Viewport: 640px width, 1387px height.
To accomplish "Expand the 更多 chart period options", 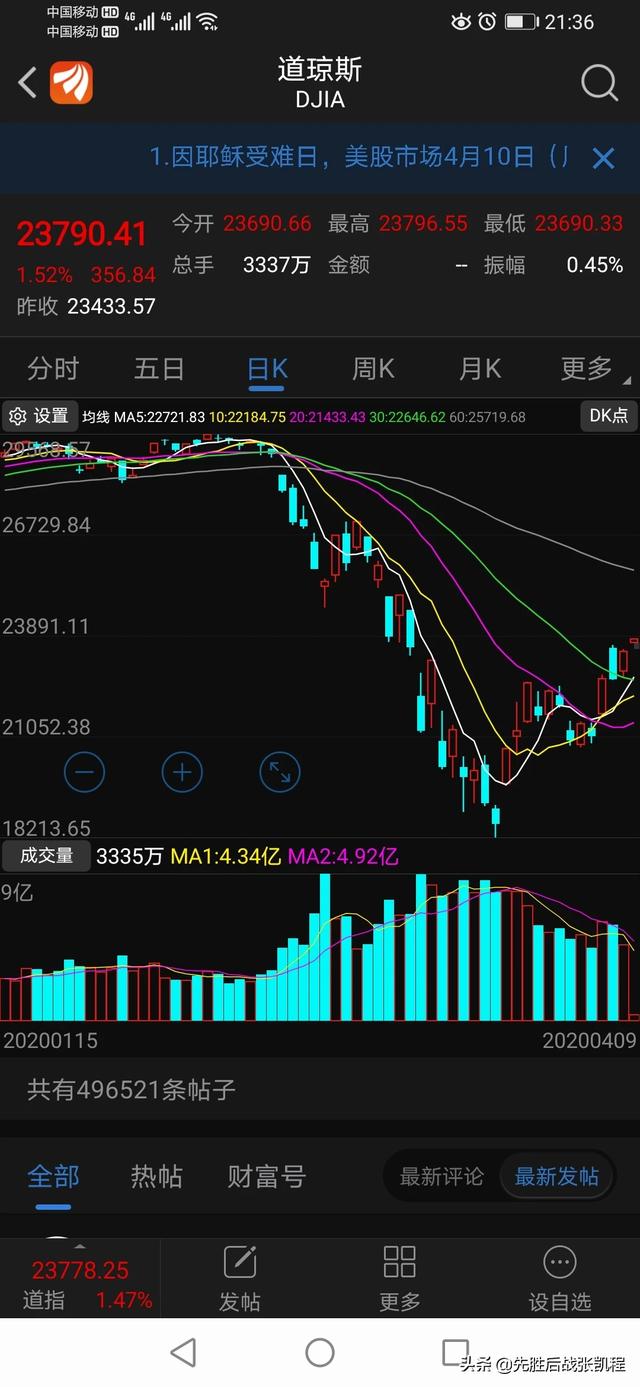I will coord(588,369).
